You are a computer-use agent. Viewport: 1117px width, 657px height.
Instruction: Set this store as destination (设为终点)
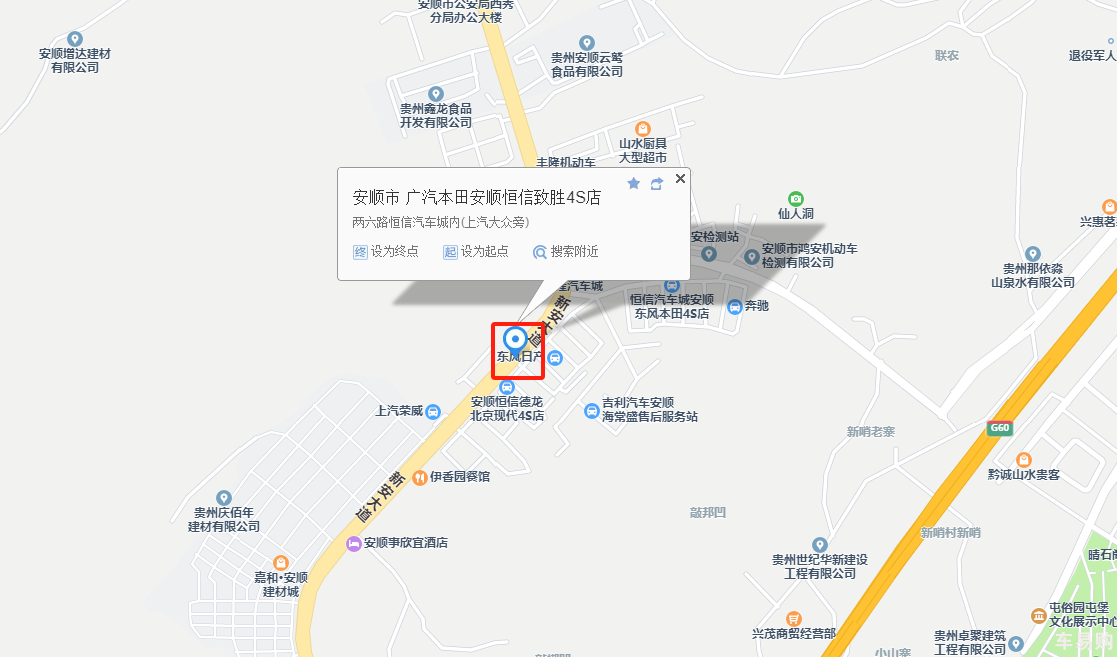tap(386, 252)
